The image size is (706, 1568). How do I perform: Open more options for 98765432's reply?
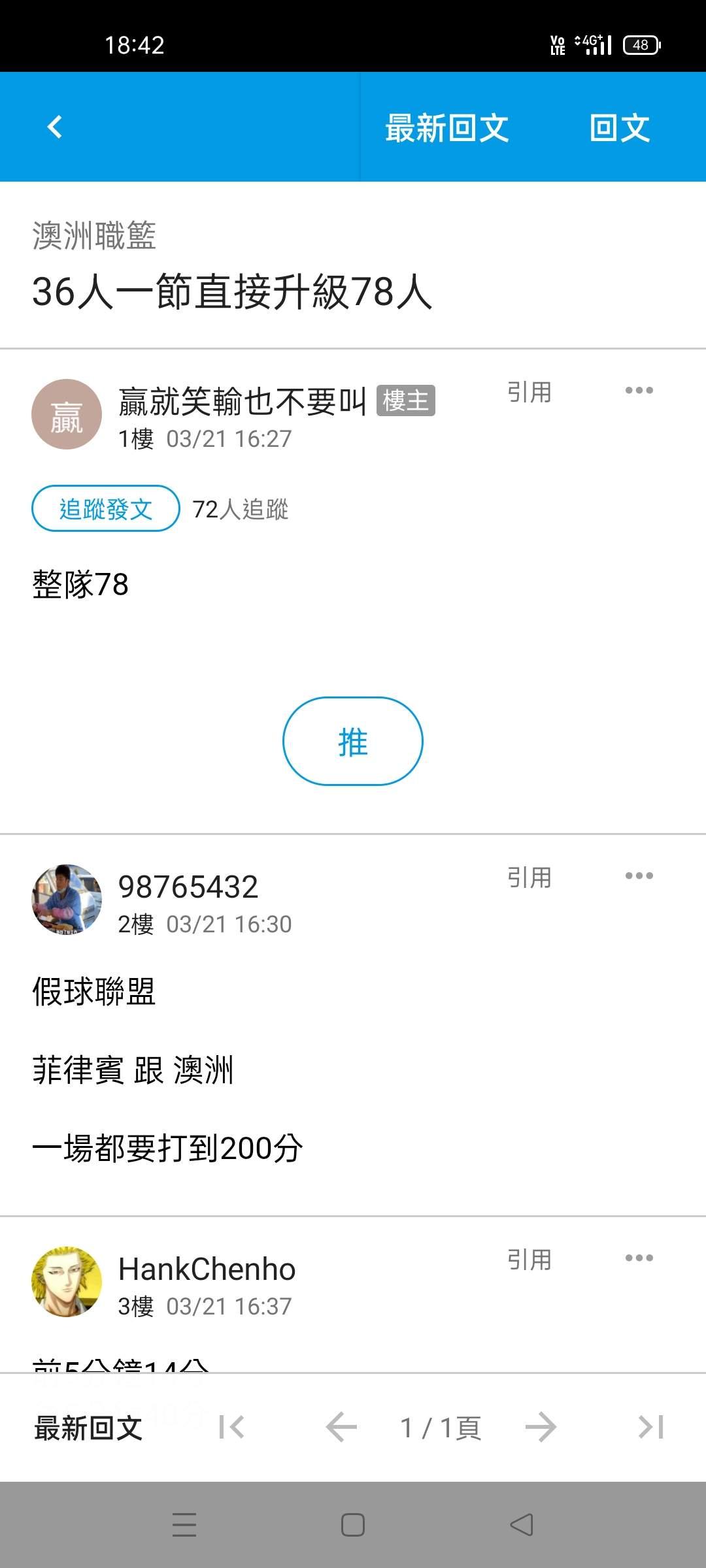(x=639, y=876)
